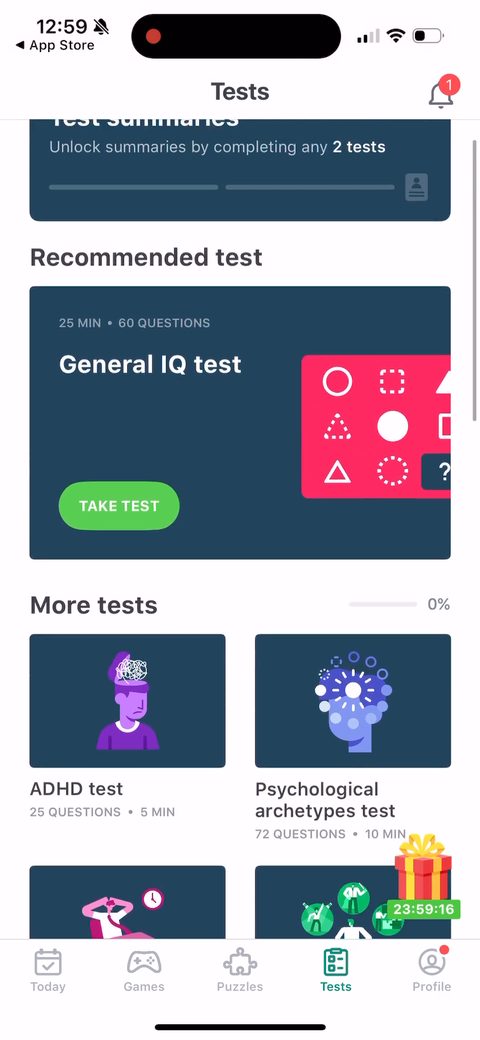Image resolution: width=480 pixels, height=1040 pixels.
Task: Go to the Profile tab
Action: point(432,970)
